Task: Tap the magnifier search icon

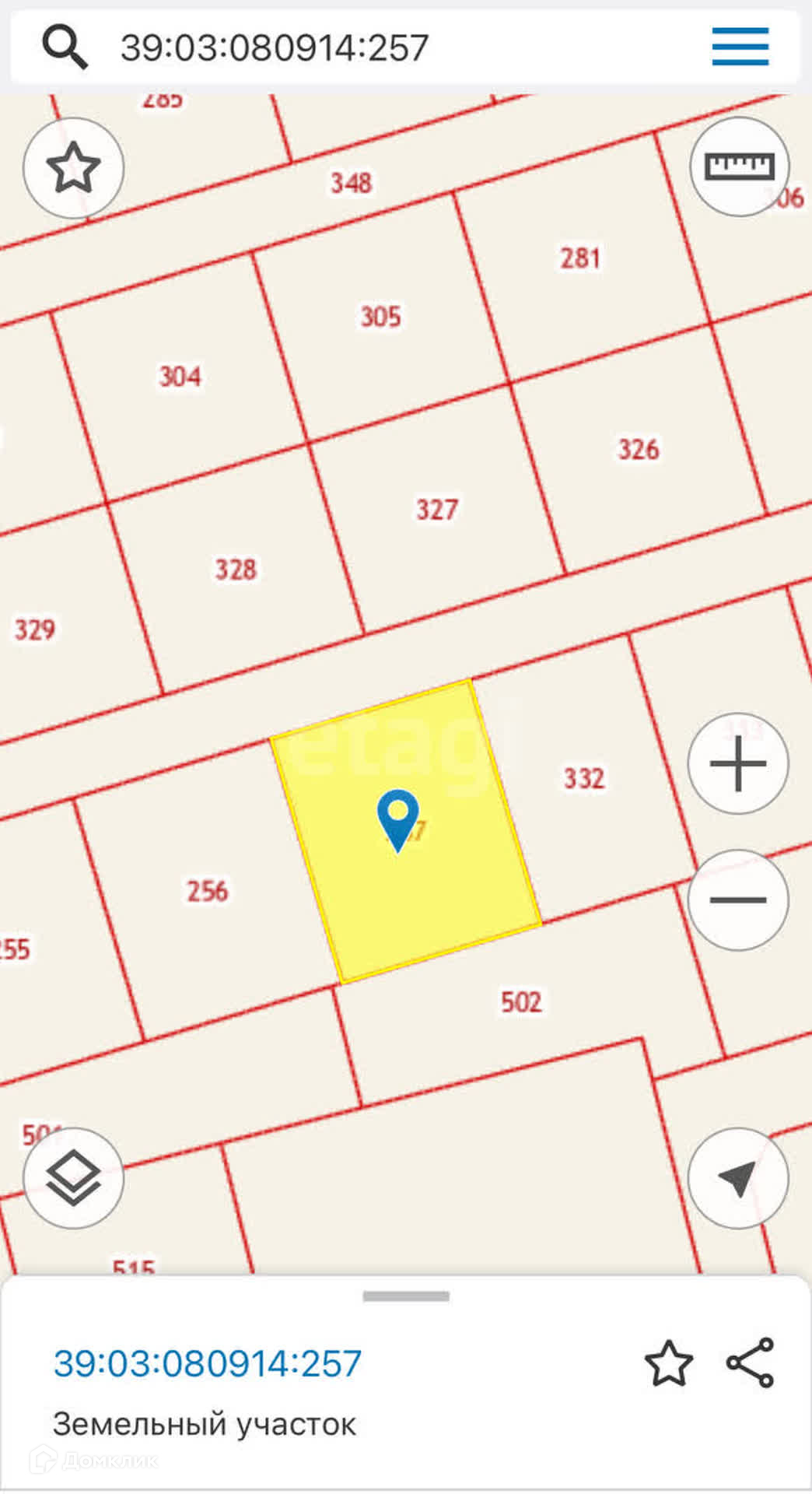Action: (65, 47)
